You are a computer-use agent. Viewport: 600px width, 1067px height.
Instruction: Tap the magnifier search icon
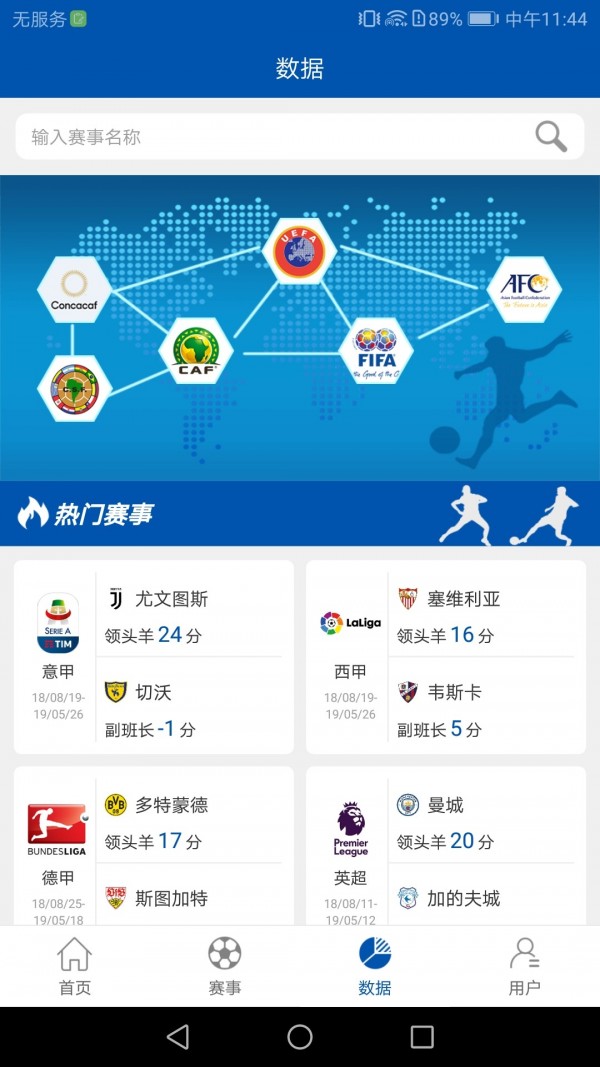point(551,137)
